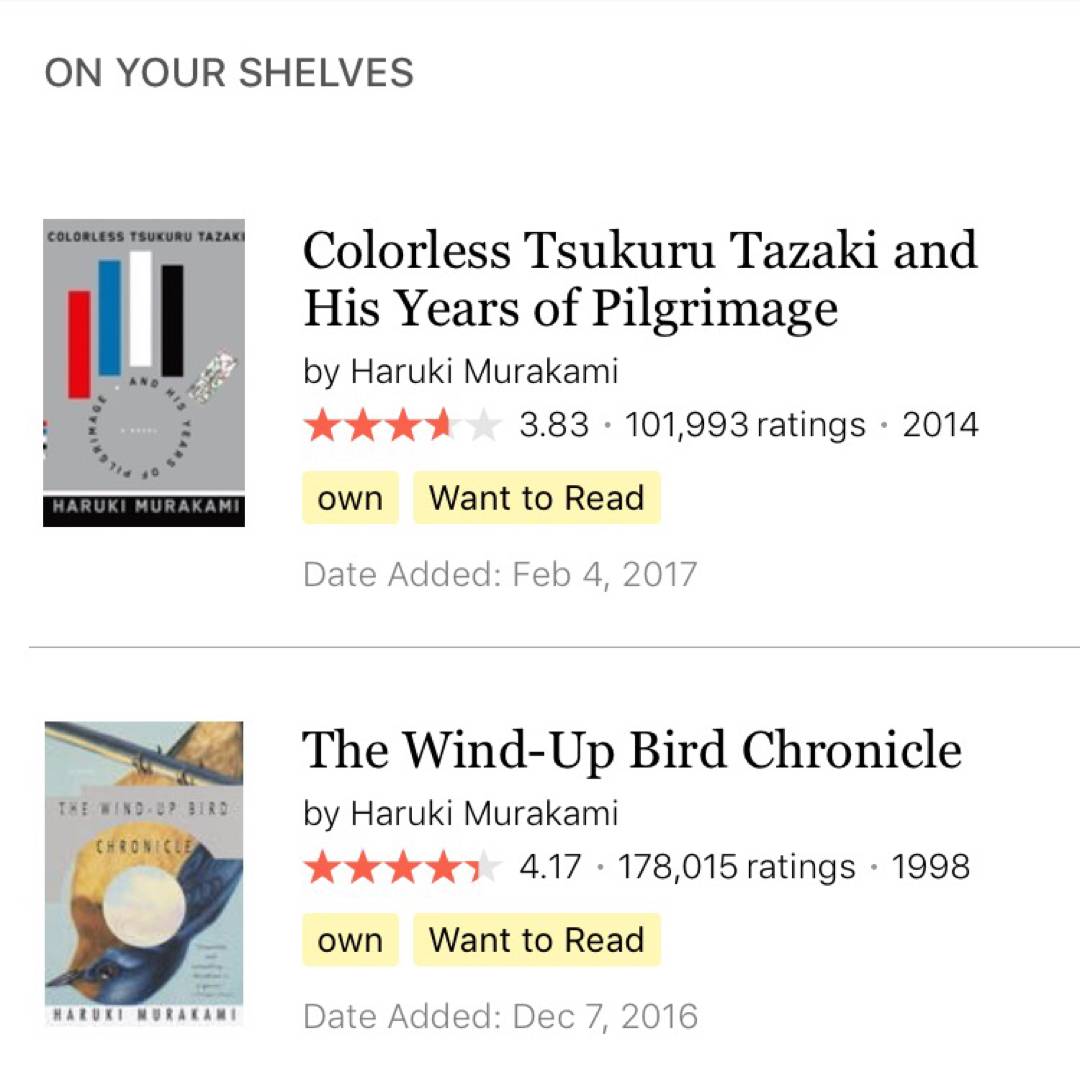Open Colorless Tsukuru Tazaki book cover
Viewport: 1080px width, 1080px height.
[x=144, y=372]
